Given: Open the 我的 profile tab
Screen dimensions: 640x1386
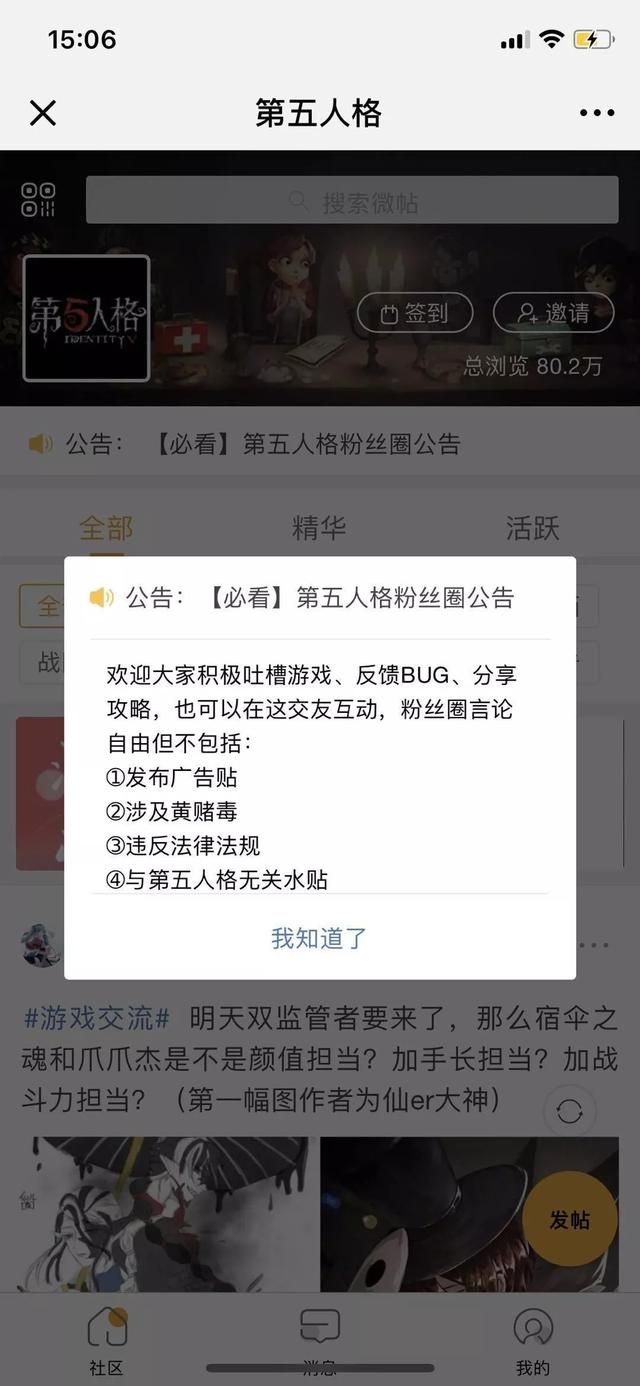Looking at the screenshot, I should click(x=533, y=1340).
